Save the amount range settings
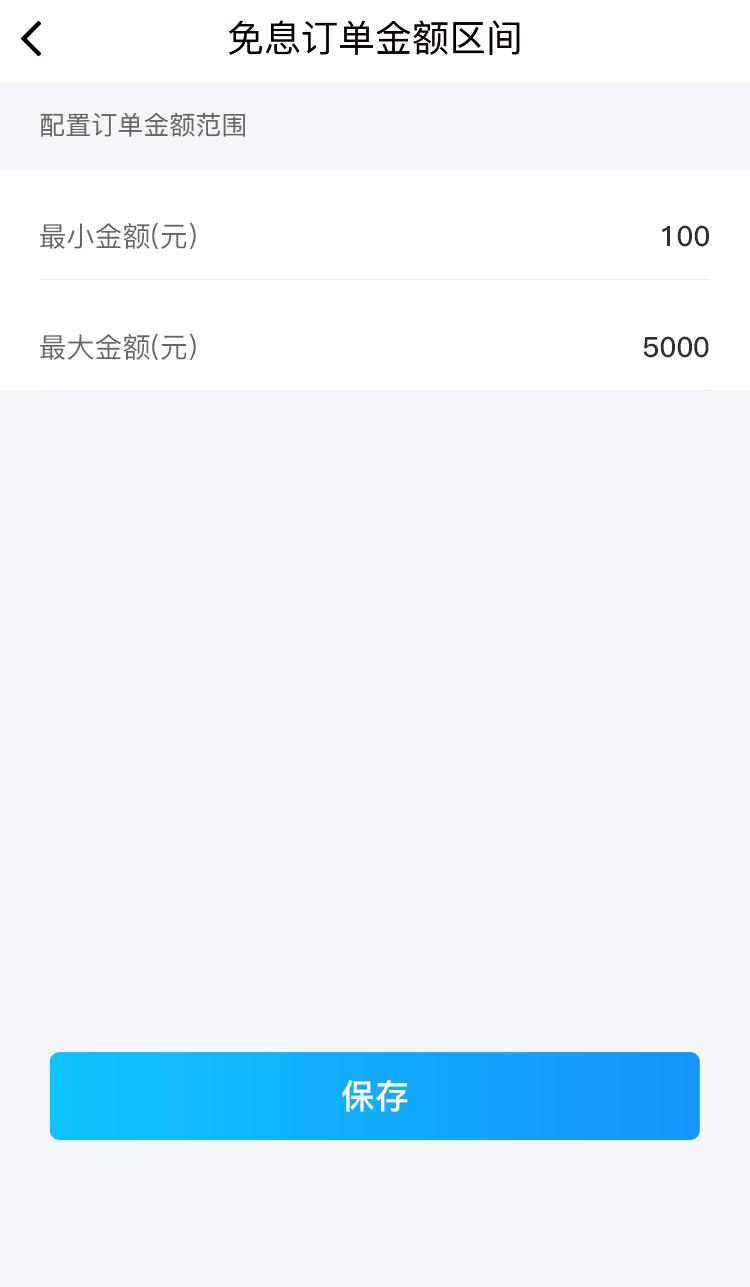The image size is (750, 1287). [x=375, y=1096]
